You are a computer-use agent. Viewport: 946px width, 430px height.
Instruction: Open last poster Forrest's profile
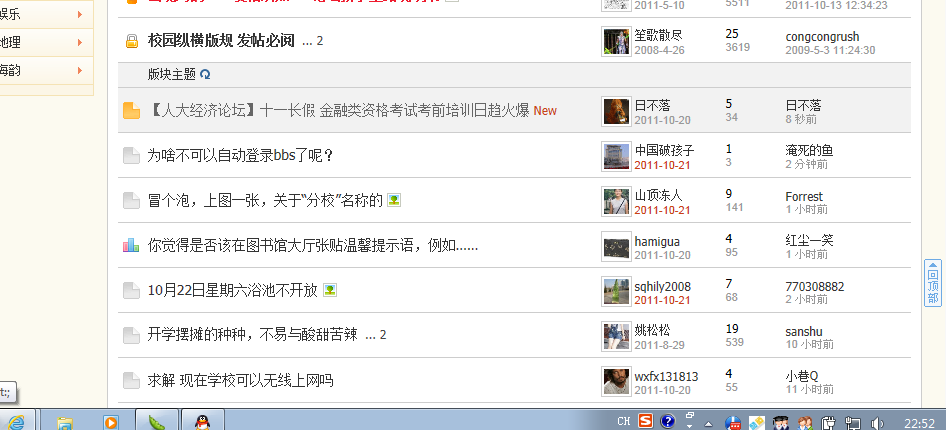[804, 196]
